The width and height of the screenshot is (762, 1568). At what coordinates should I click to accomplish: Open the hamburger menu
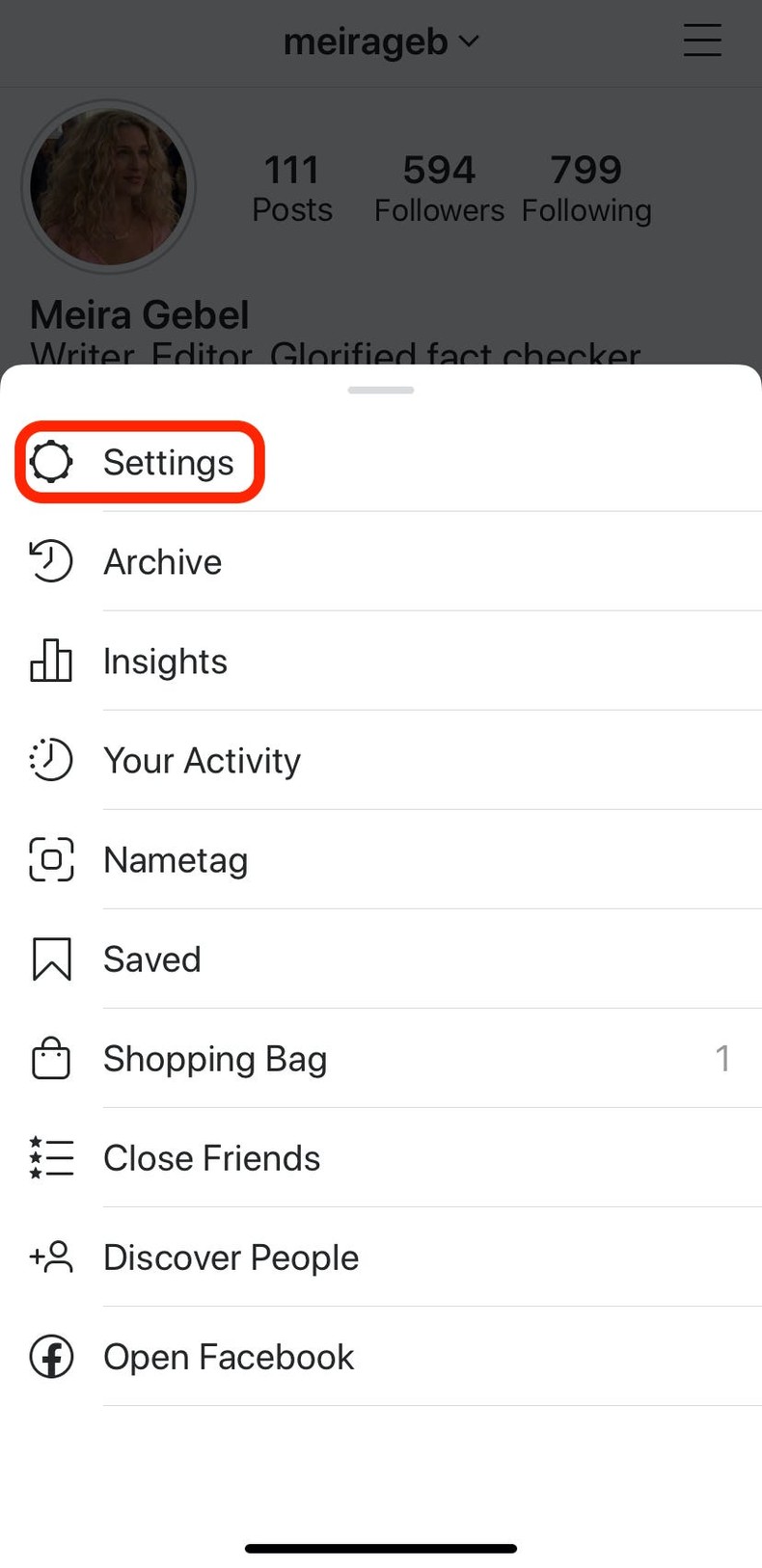click(x=702, y=41)
